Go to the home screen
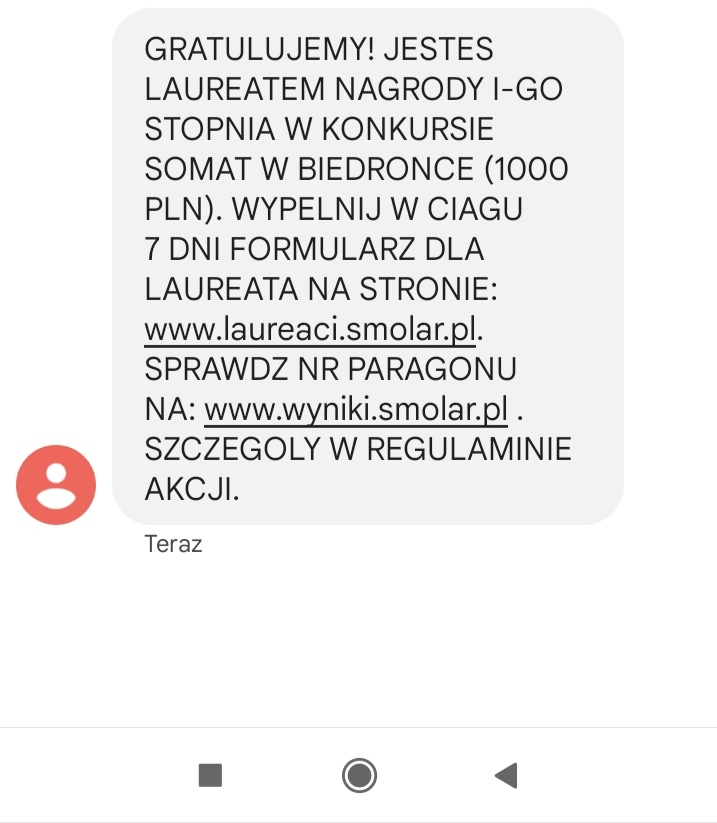717x823 pixels. click(x=359, y=775)
